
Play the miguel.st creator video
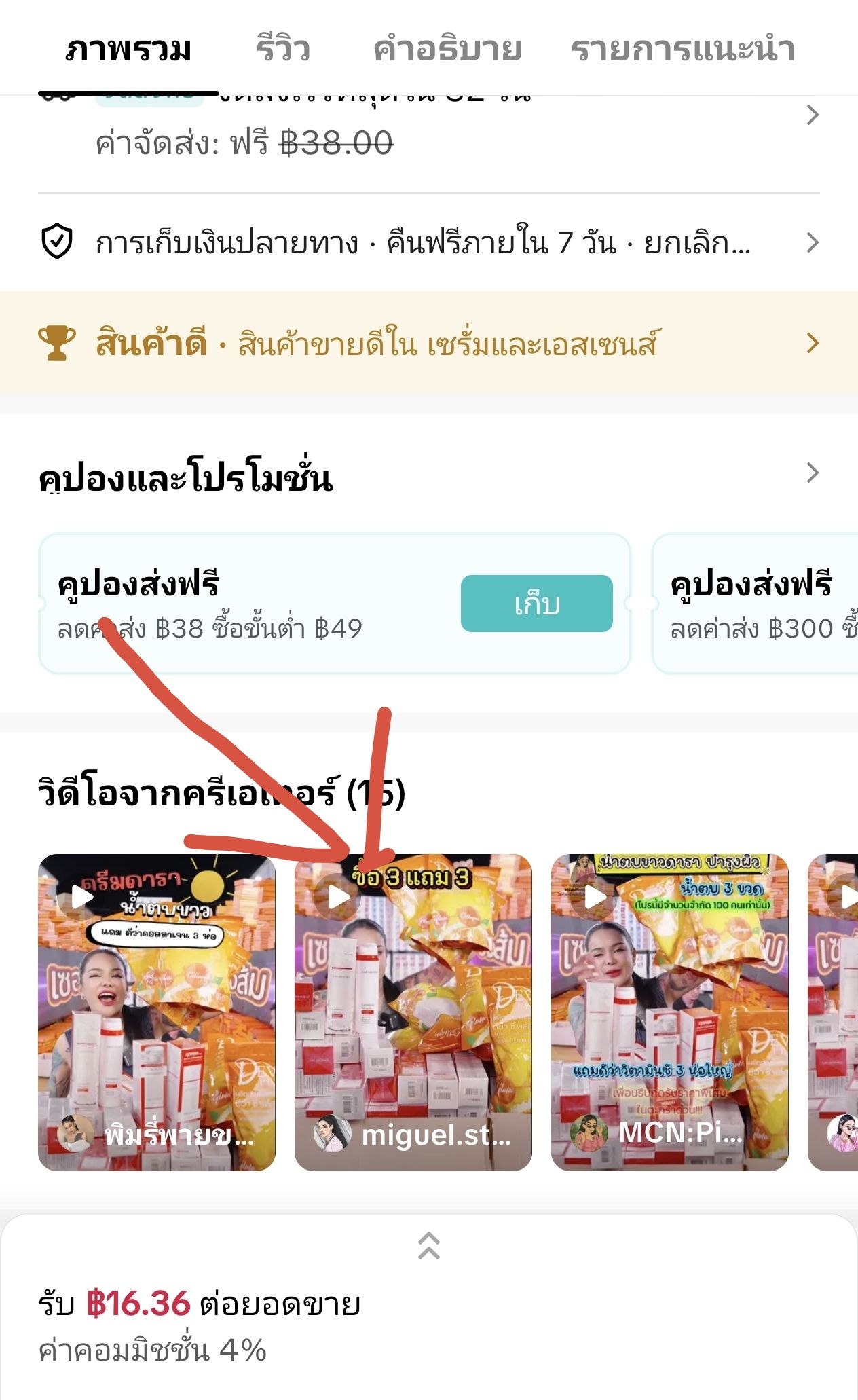(x=413, y=1012)
